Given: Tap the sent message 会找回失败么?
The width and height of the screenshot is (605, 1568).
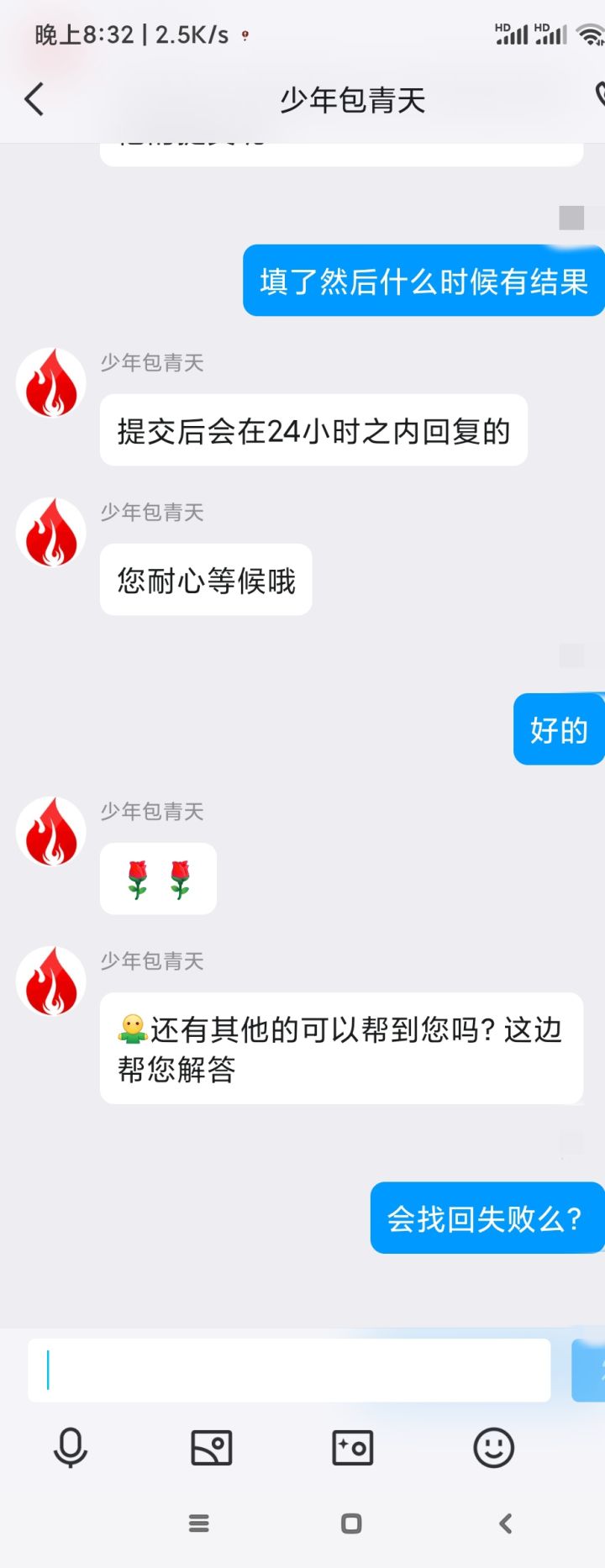Looking at the screenshot, I should click(487, 1218).
